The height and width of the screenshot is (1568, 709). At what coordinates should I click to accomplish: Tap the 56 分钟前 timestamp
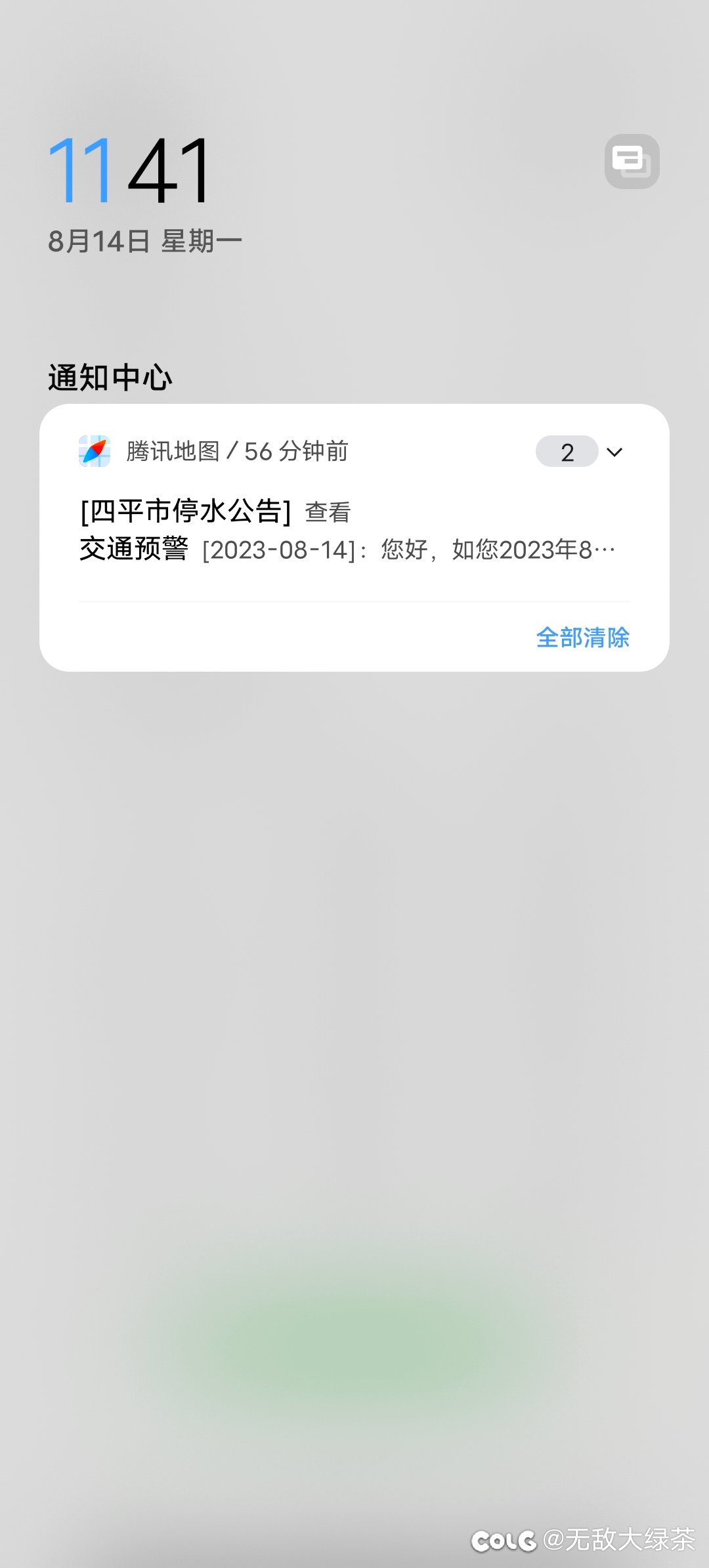point(295,451)
